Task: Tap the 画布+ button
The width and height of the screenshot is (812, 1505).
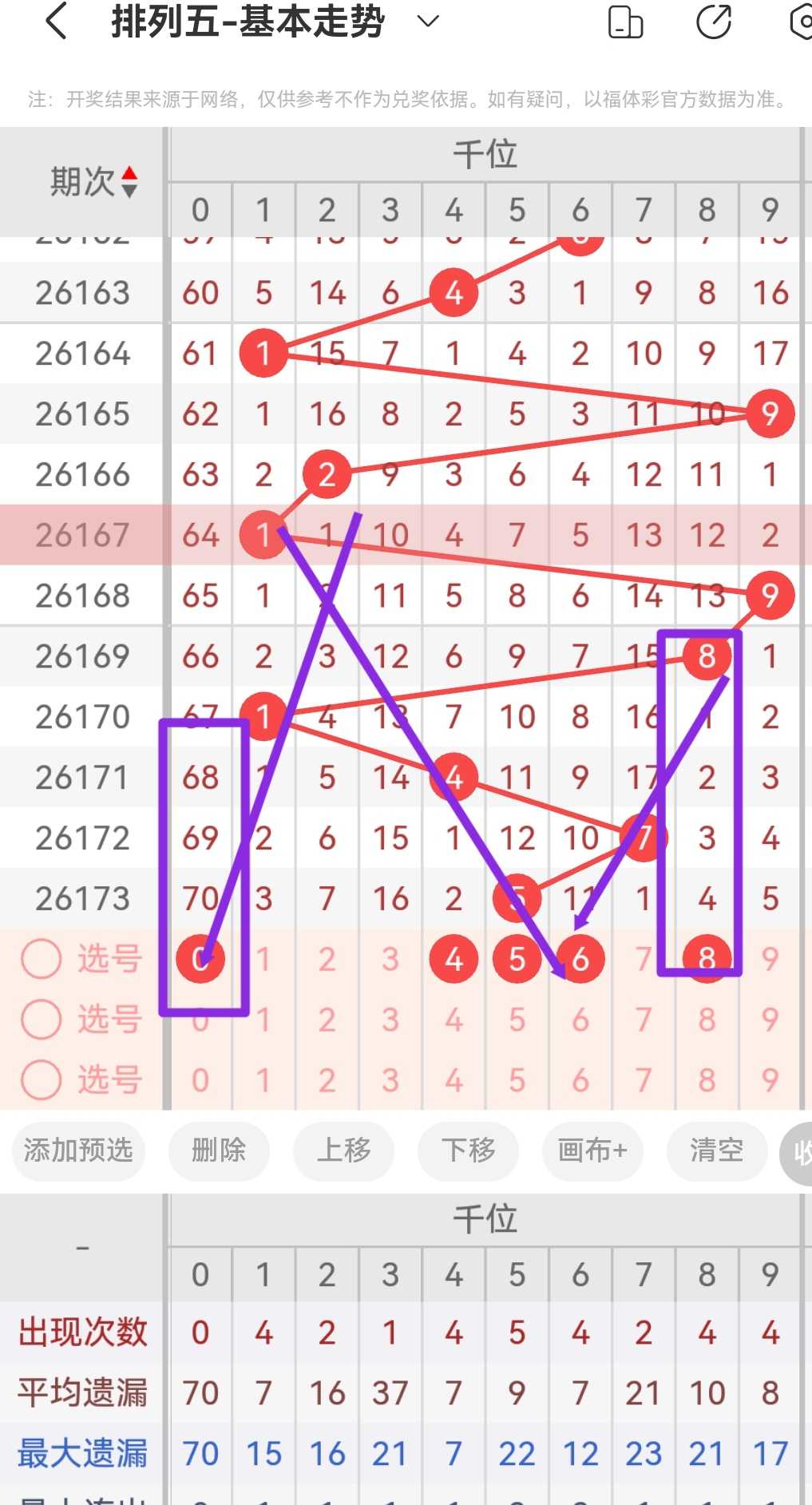Action: (592, 1151)
